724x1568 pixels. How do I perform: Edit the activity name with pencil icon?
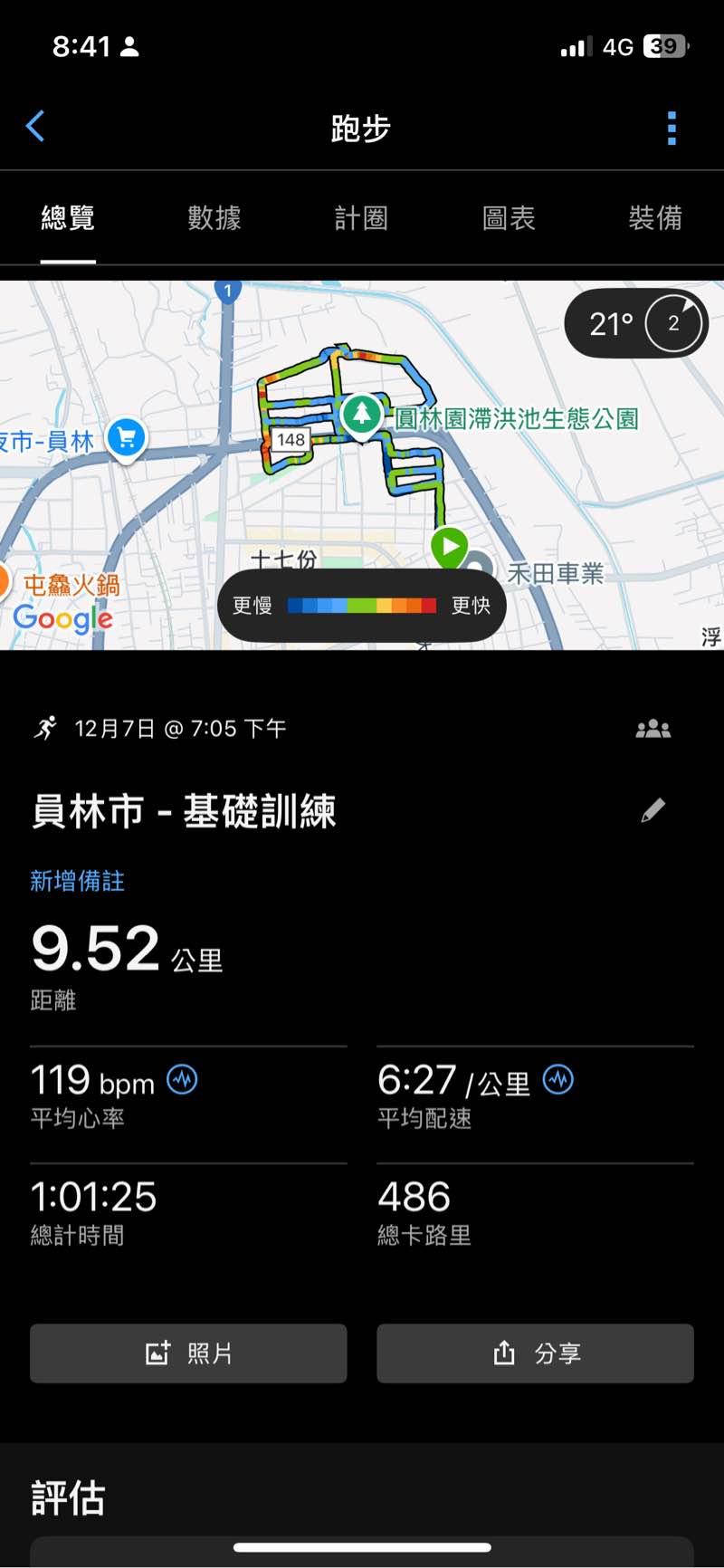[653, 810]
